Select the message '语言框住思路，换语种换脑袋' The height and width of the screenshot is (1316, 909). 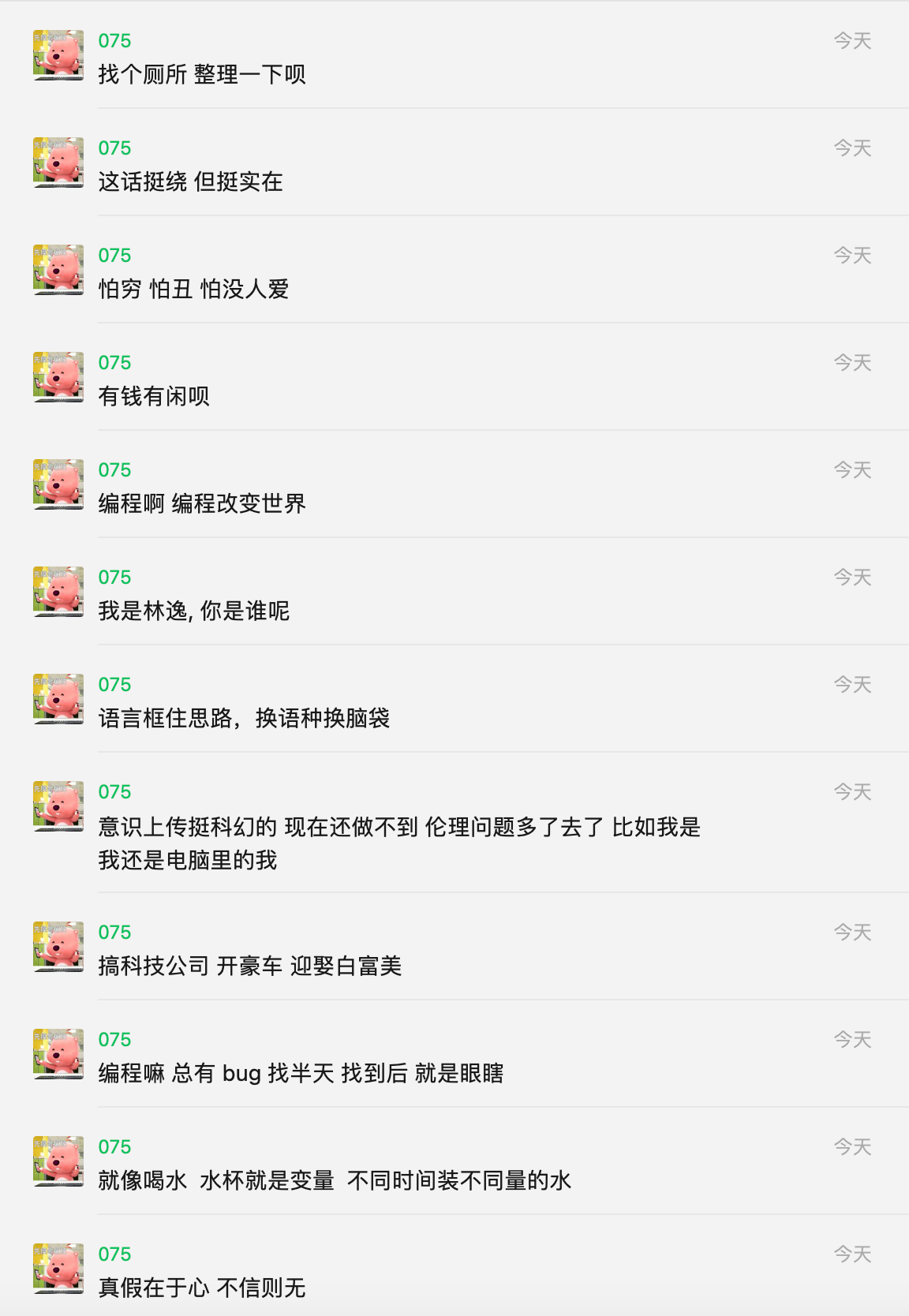pos(244,718)
